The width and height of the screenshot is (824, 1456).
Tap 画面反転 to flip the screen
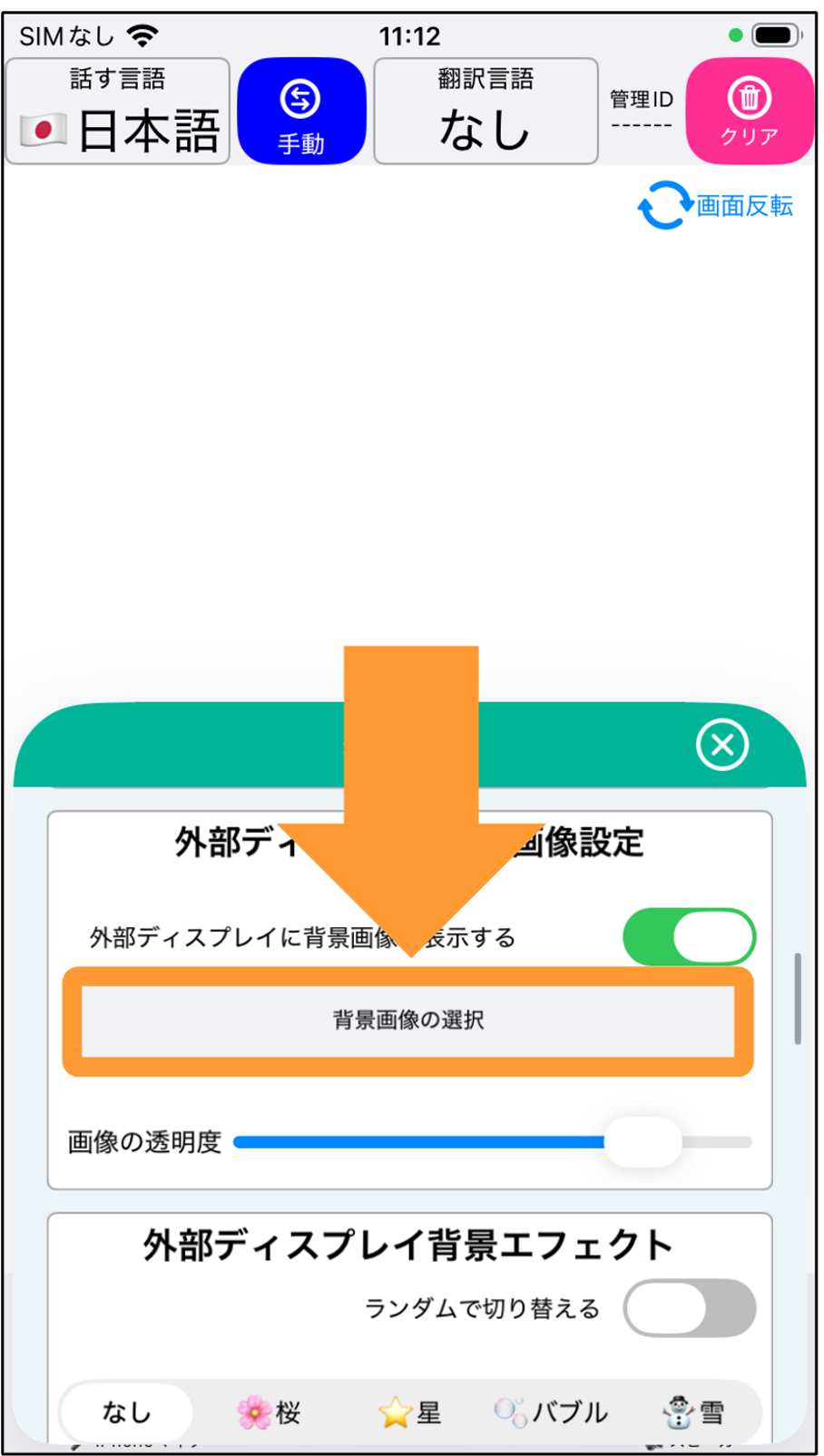[715, 206]
